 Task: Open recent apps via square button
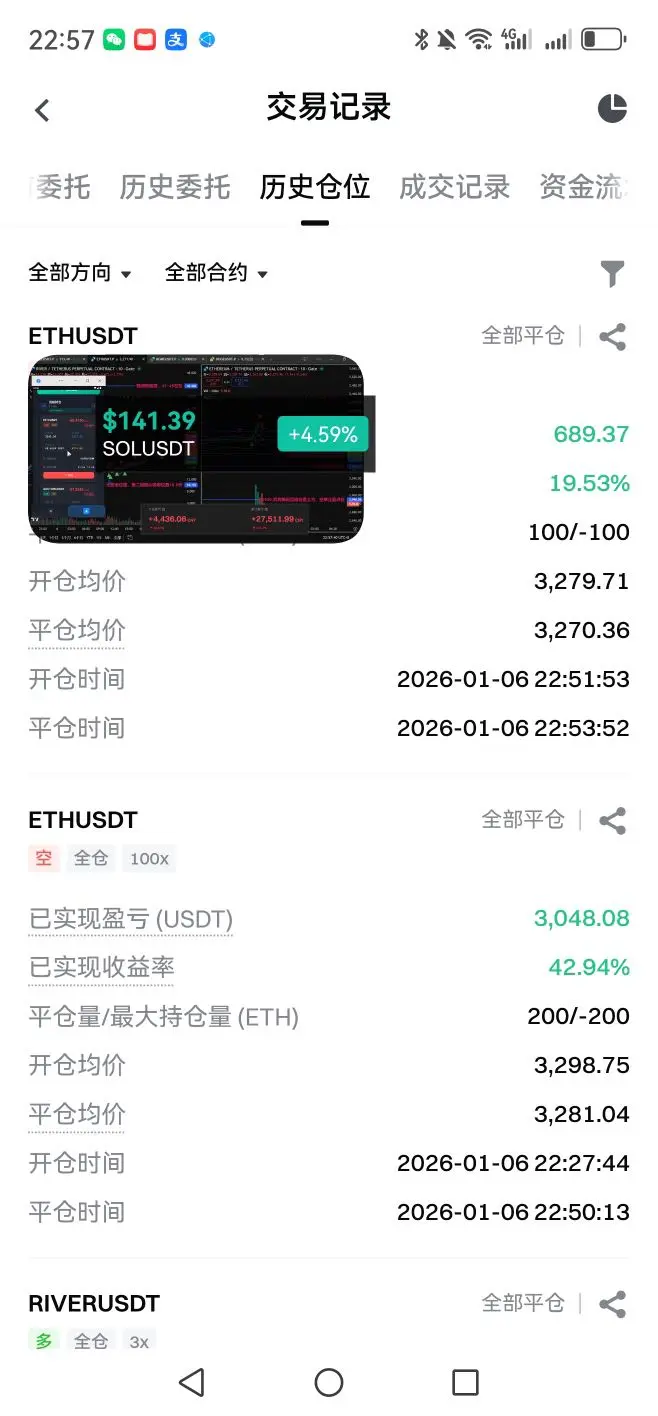(465, 1382)
